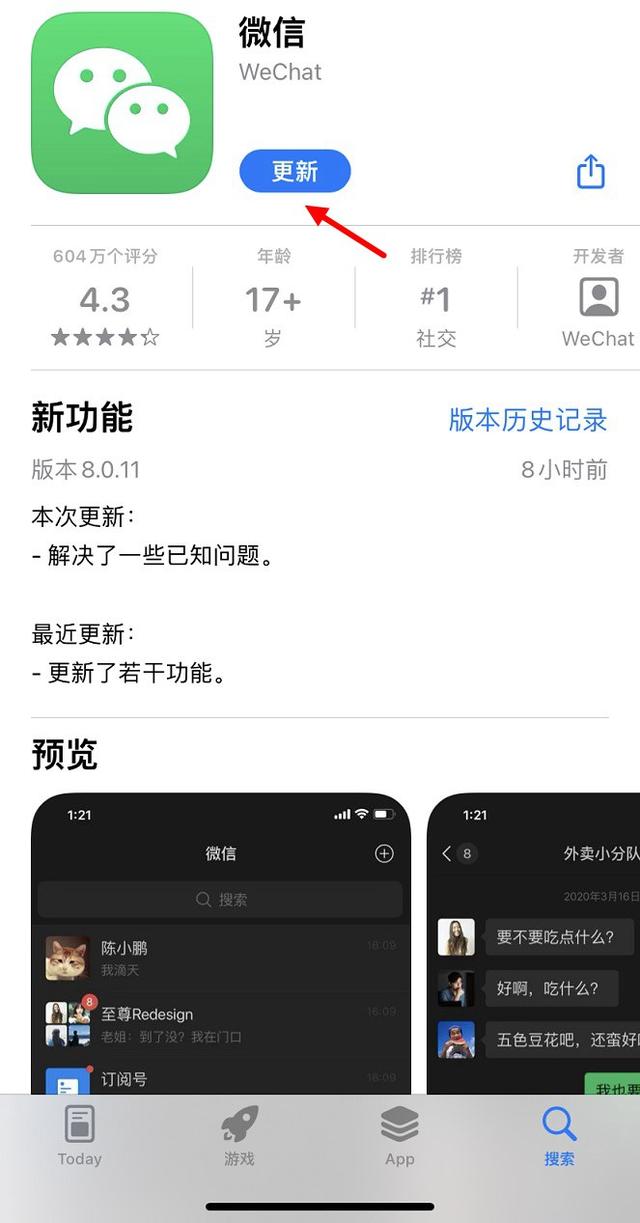Share the WeChat app page
This screenshot has width=640, height=1223.
point(591,171)
